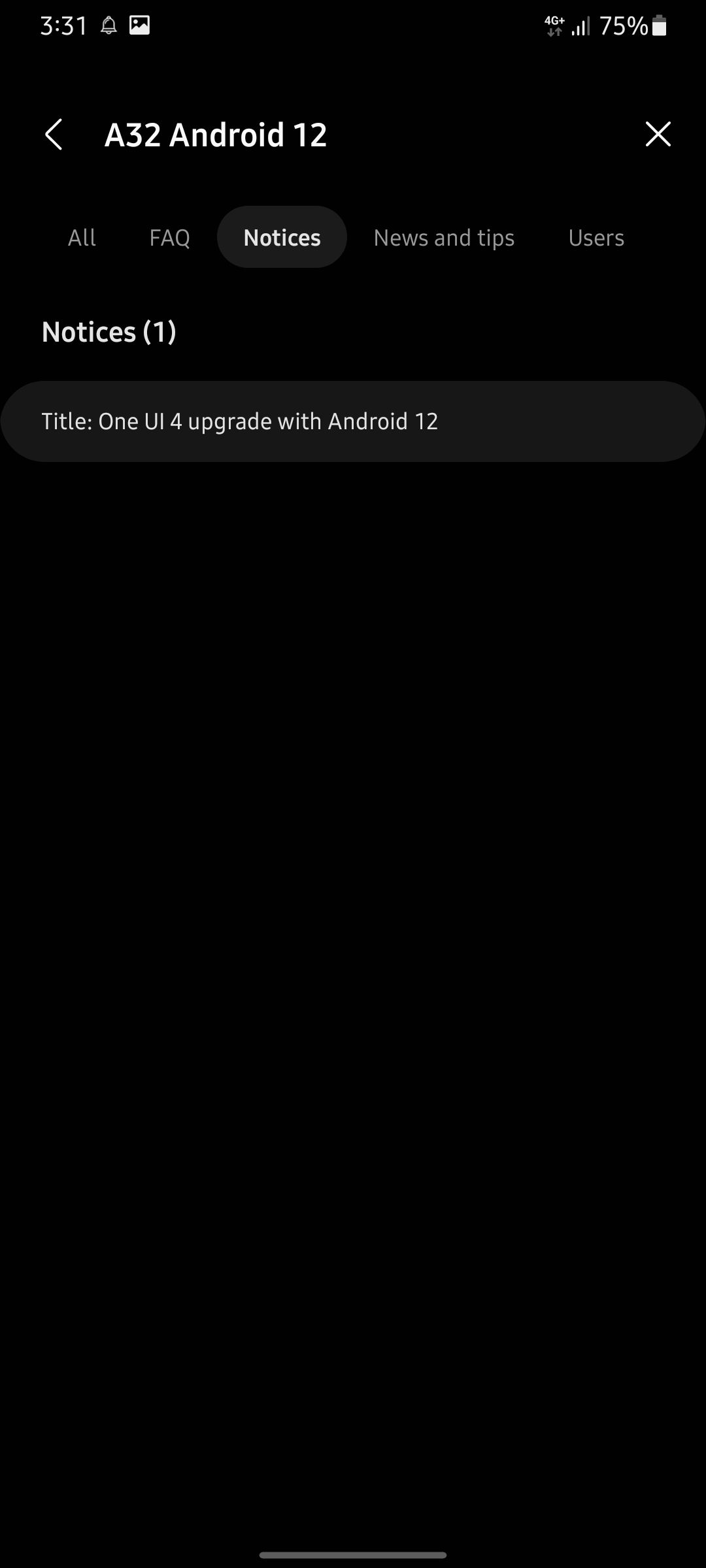Close the search screen with the X
706x1568 pixels.
tap(658, 134)
